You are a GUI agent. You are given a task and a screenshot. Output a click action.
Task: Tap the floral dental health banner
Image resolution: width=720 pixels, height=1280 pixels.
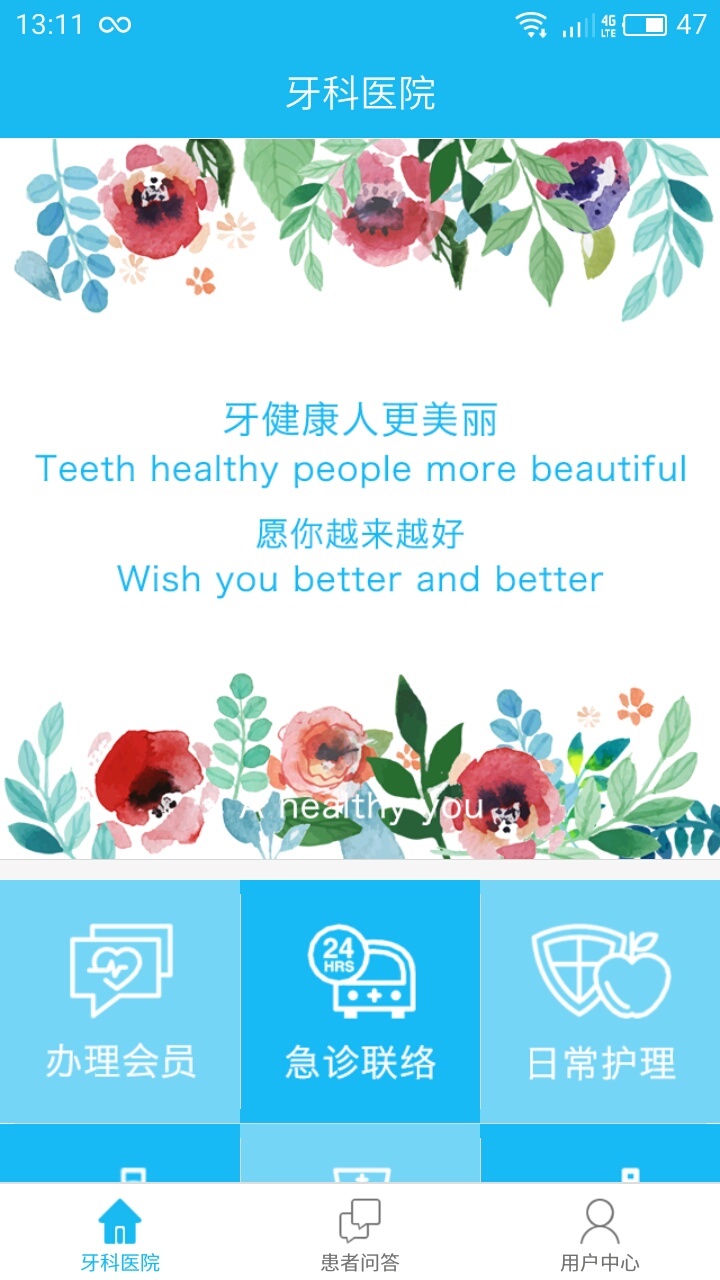pyautogui.click(x=360, y=498)
